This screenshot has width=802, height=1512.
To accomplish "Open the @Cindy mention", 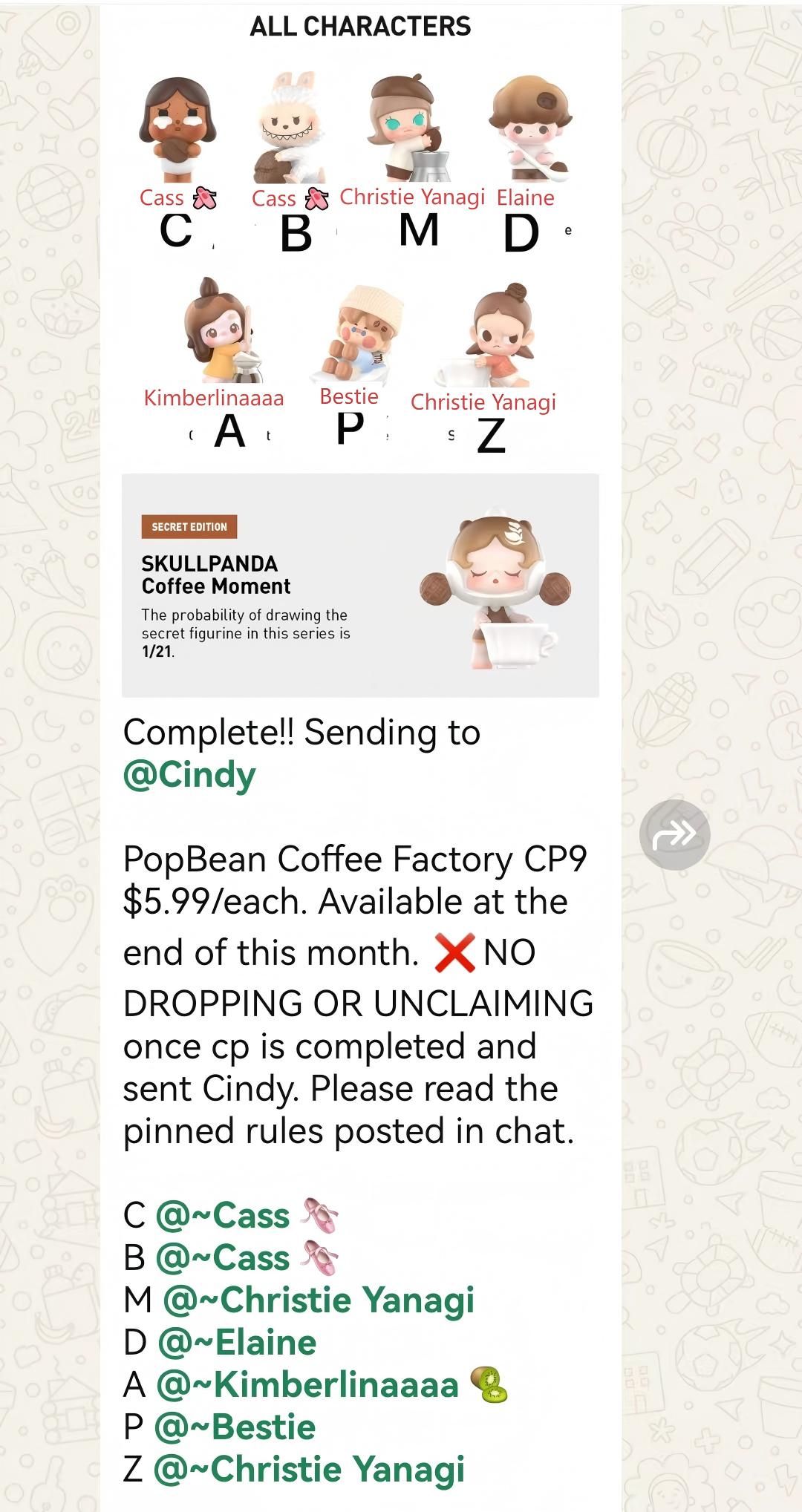I will coord(189,775).
